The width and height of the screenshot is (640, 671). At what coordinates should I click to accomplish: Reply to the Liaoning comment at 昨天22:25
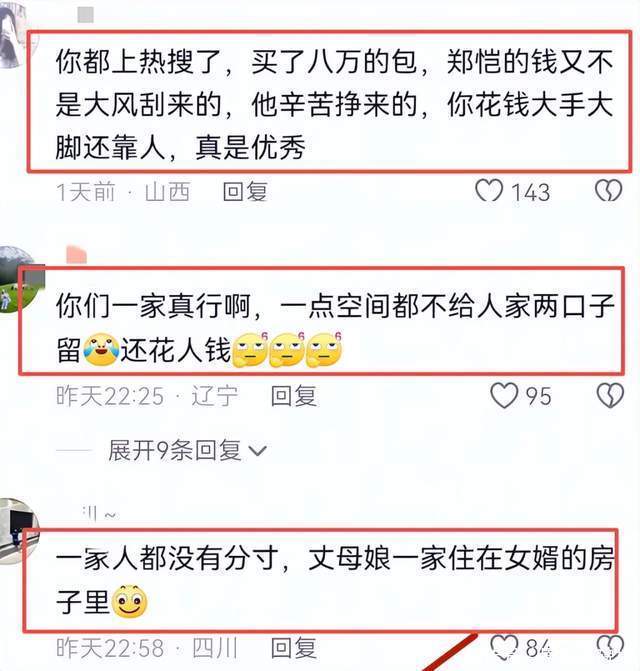tap(294, 396)
